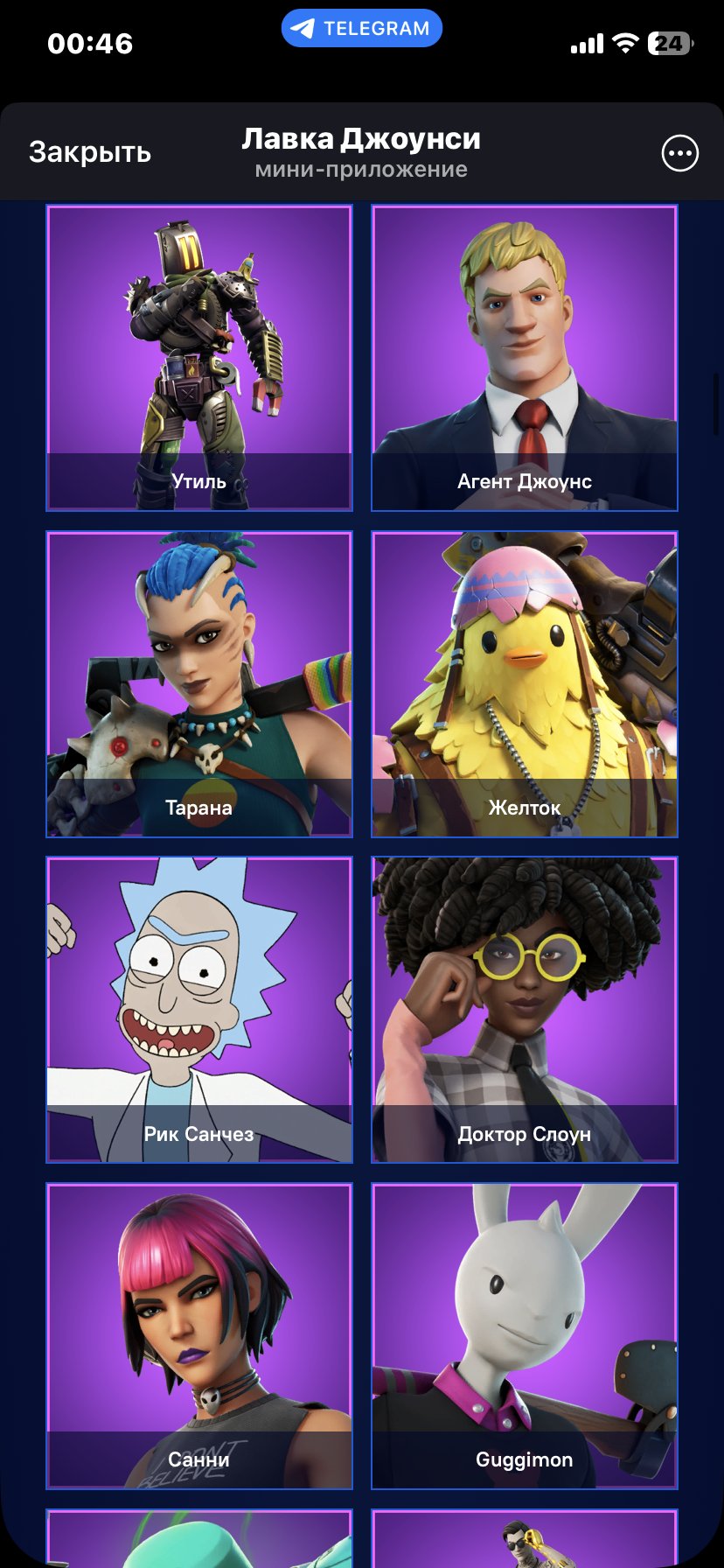
Task: Open the Агент Джоунс skin card
Action: pyautogui.click(x=525, y=358)
